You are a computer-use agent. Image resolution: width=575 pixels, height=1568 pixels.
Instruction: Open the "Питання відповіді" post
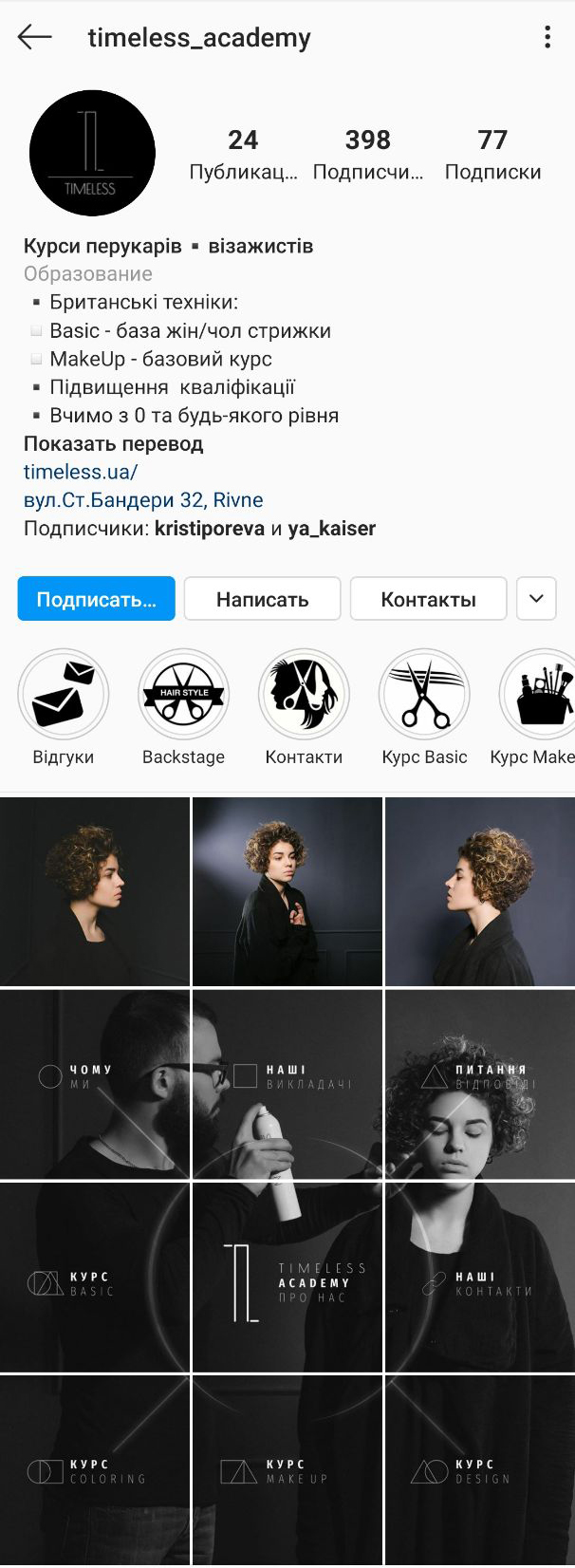480,1084
